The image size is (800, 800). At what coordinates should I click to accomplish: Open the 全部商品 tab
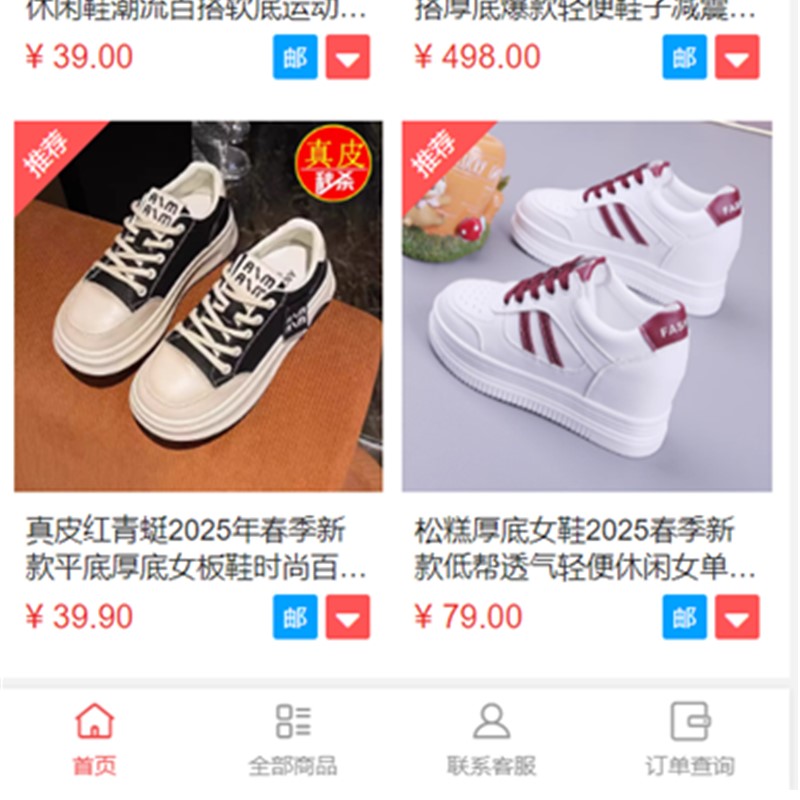click(293, 738)
